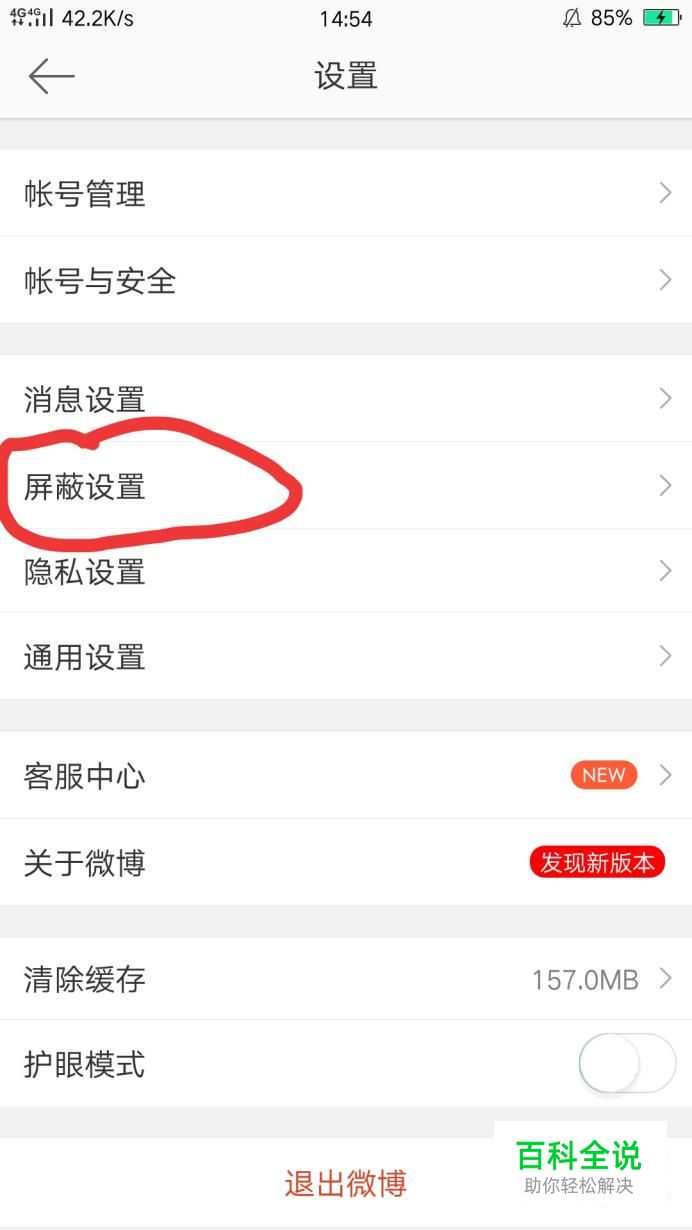Image resolution: width=692 pixels, height=1230 pixels.
Task: Open 隐私设置 privacy settings
Action: [346, 571]
